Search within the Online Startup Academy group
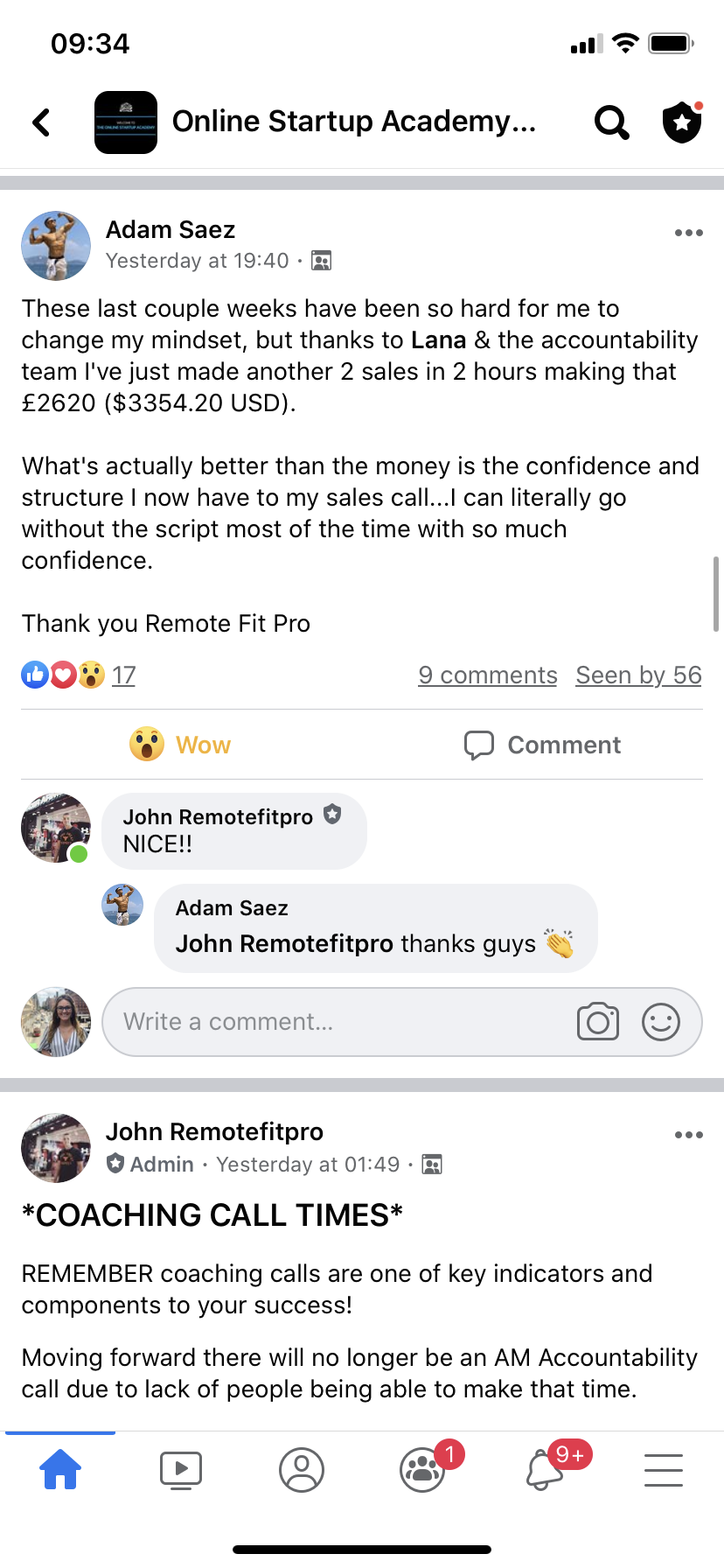The width and height of the screenshot is (724, 1568). click(x=611, y=122)
